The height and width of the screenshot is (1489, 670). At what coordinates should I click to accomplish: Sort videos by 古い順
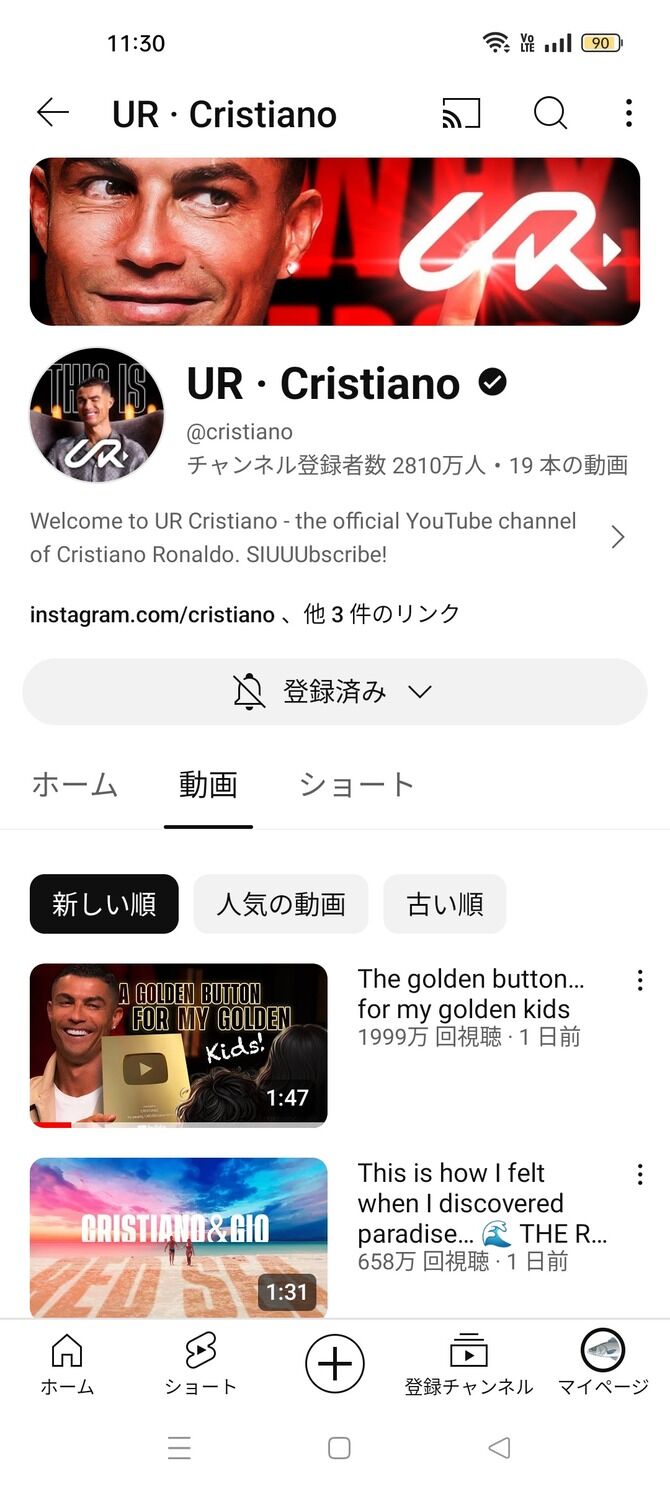coord(445,904)
